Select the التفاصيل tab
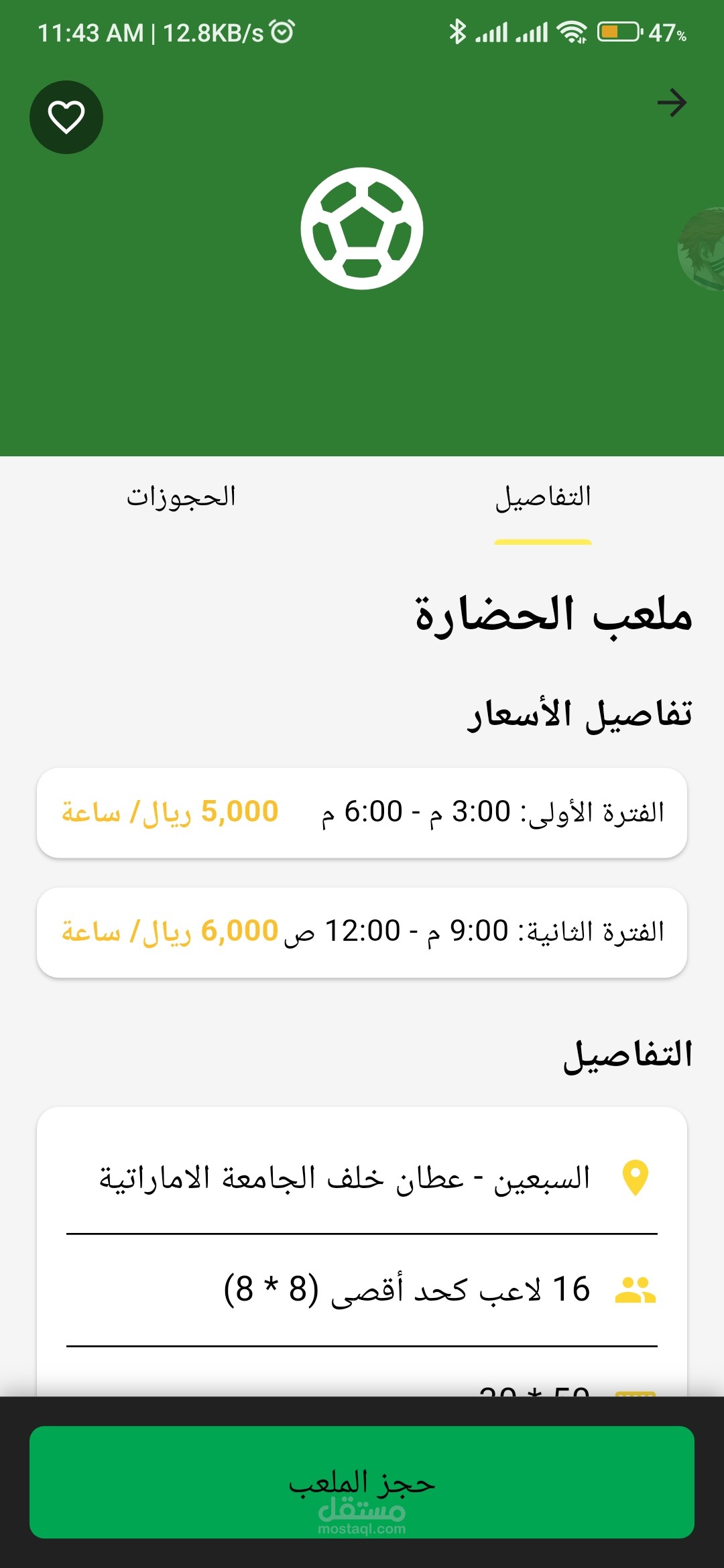This screenshot has width=724, height=1568. pyautogui.click(x=543, y=497)
